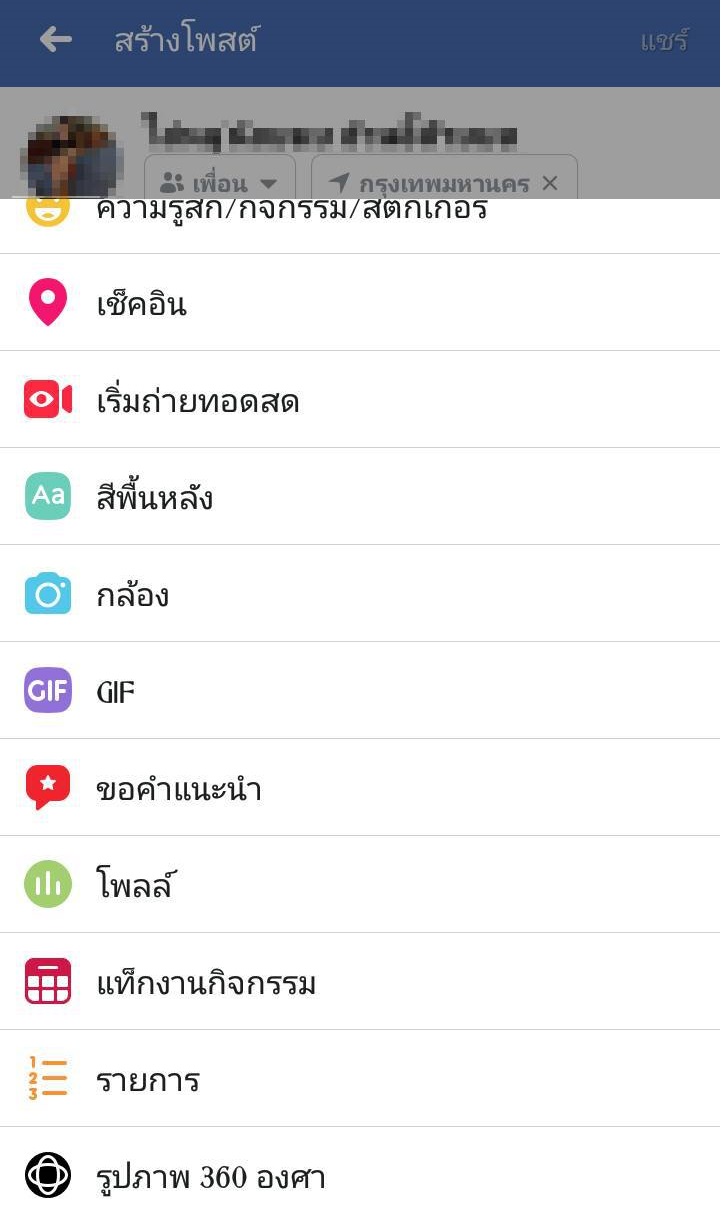Screen dimensions: 722x1229
Task: Tap the live video camera icon
Action: (46, 398)
